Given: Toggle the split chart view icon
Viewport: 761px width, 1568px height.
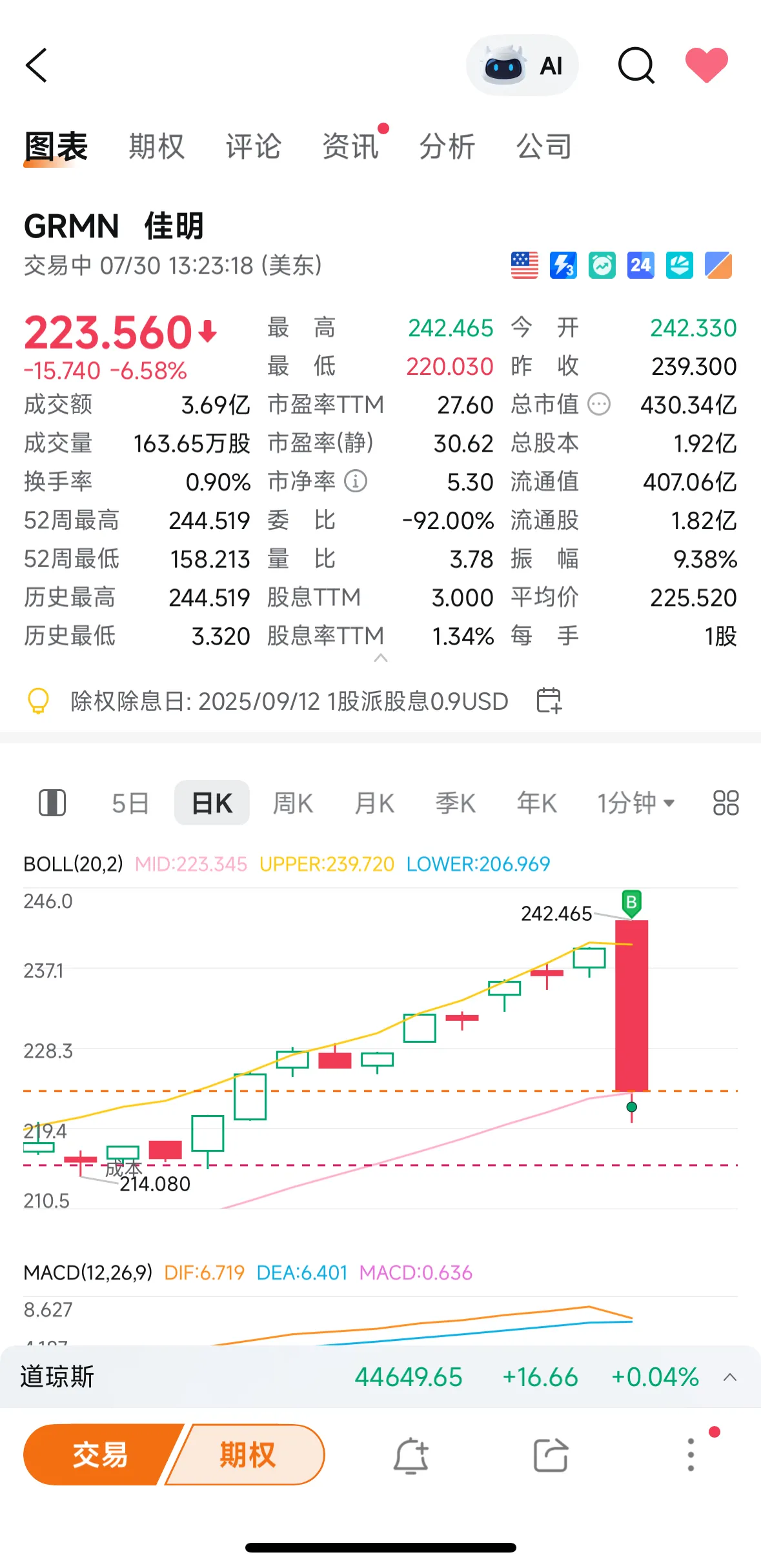Looking at the screenshot, I should pyautogui.click(x=53, y=802).
